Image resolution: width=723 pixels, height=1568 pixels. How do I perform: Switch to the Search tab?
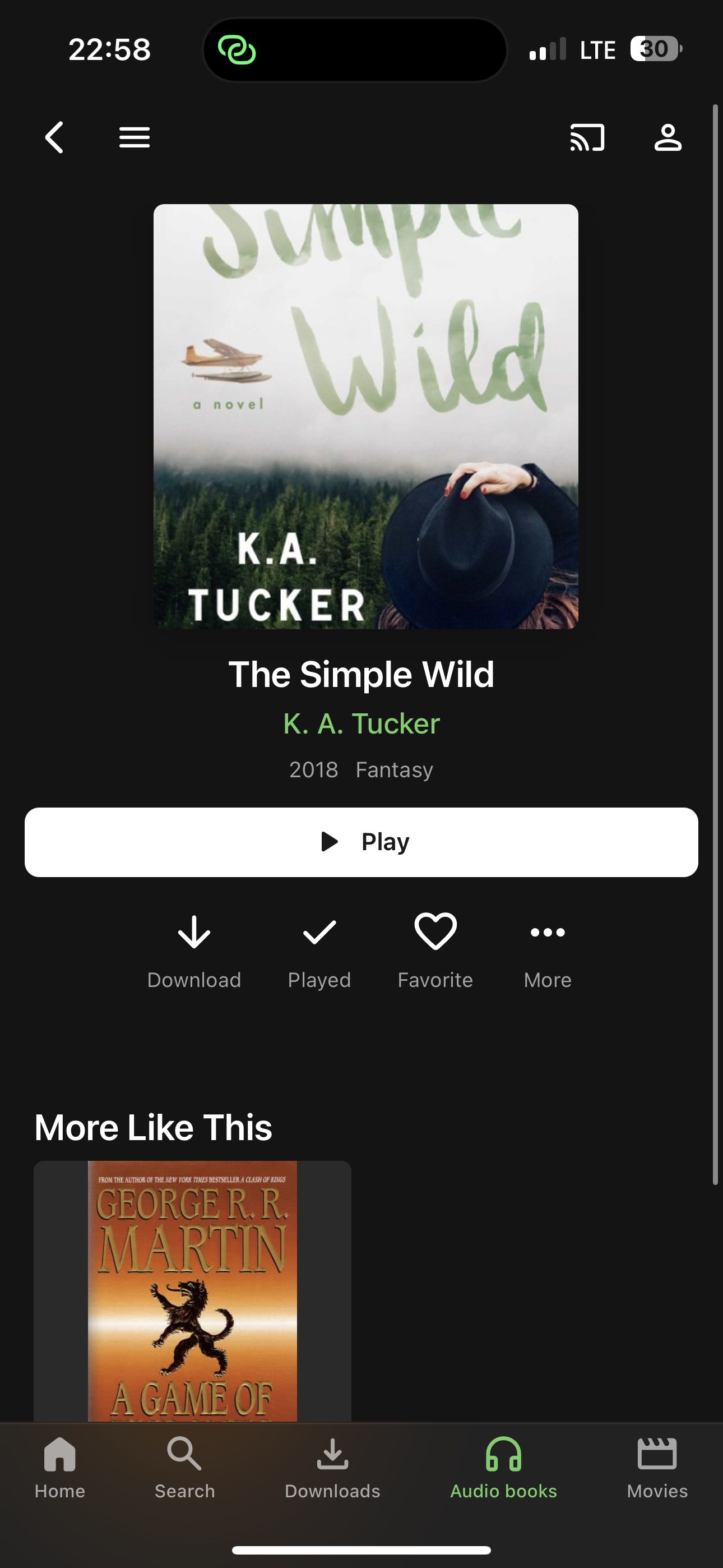click(x=184, y=1467)
